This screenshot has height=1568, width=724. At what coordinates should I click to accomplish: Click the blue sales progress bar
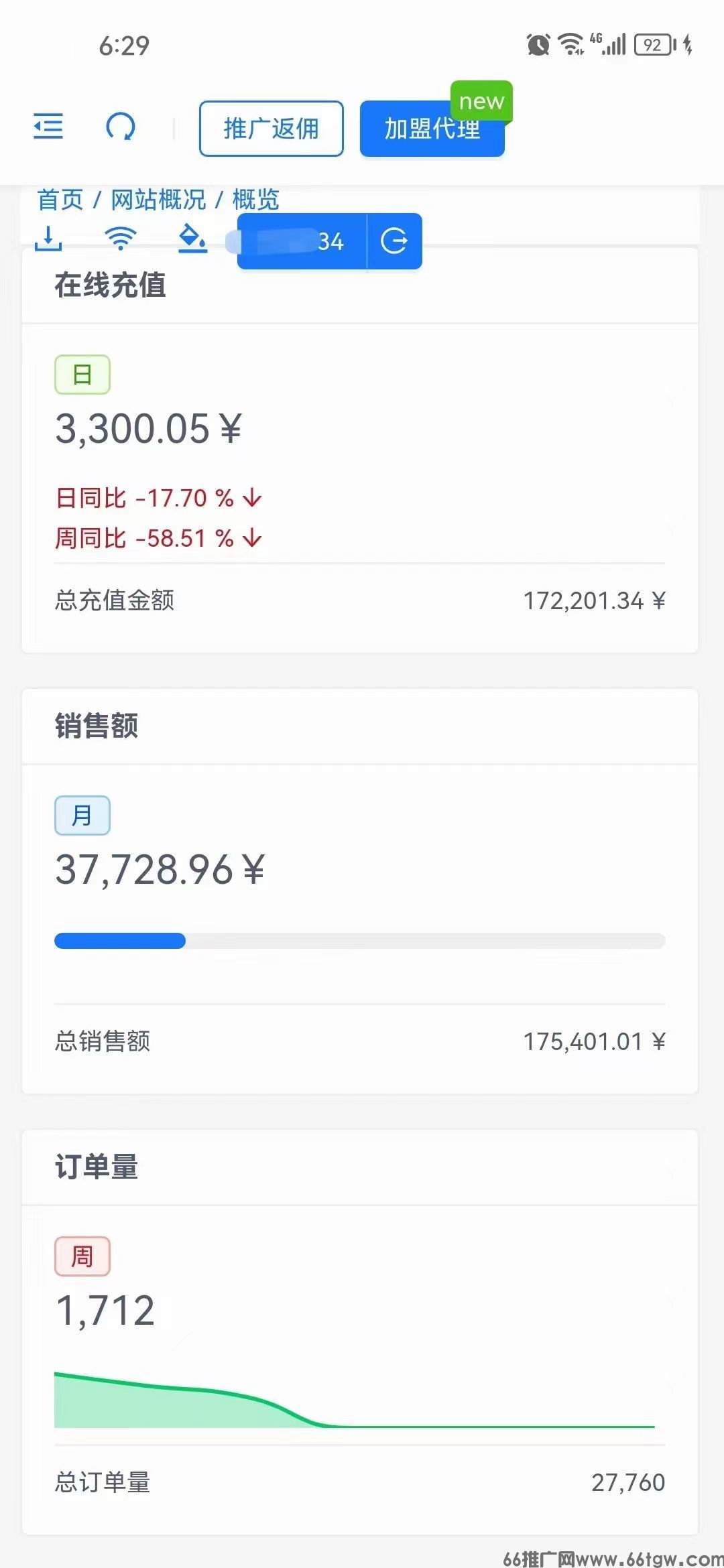coord(119,941)
